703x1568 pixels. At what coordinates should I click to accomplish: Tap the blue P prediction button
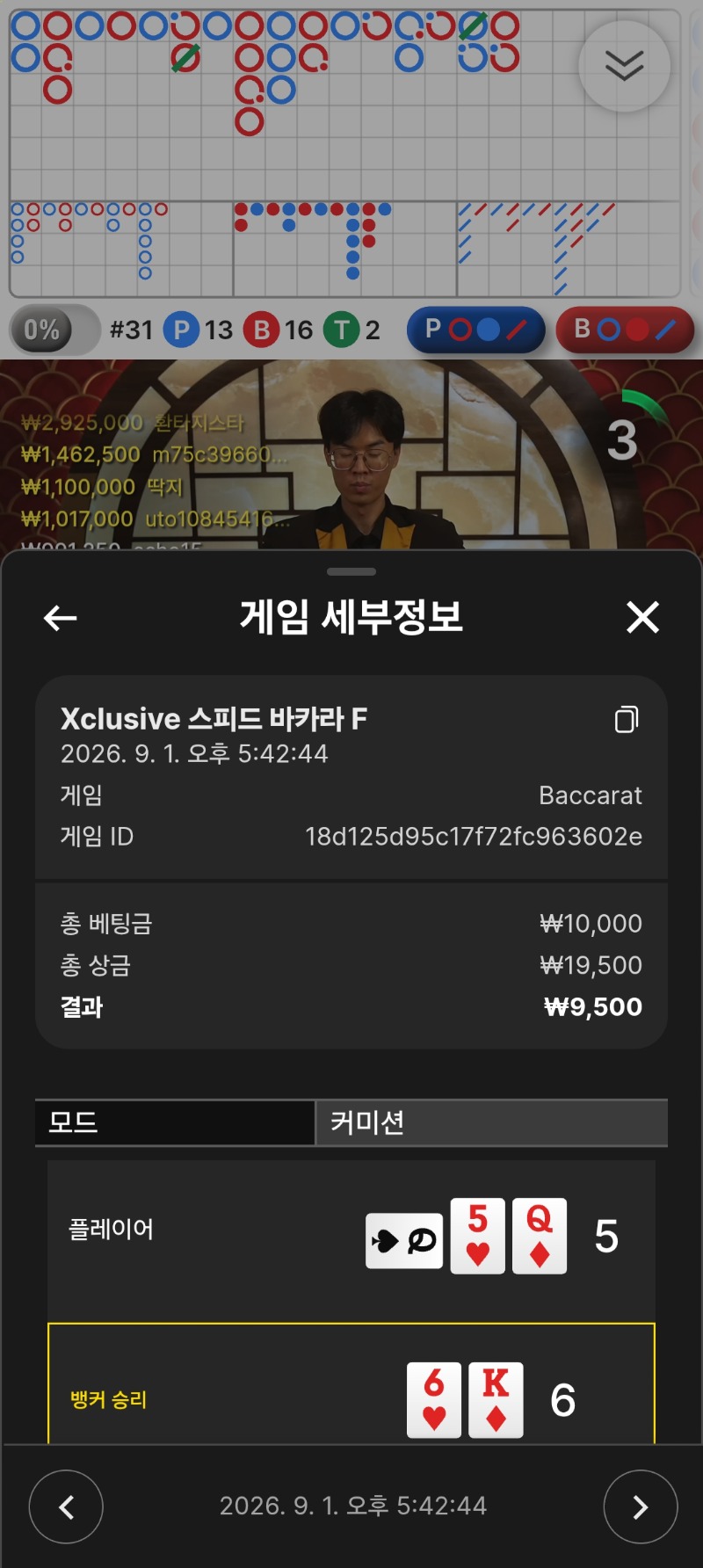coord(476,330)
